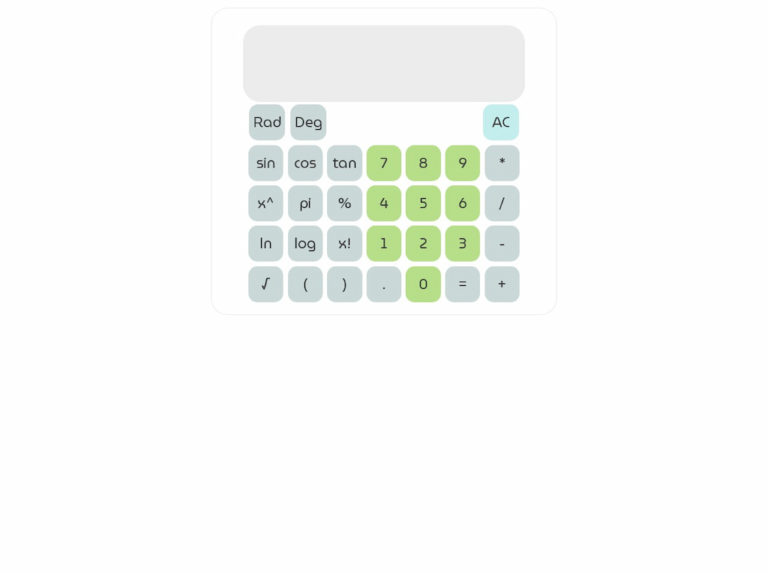Insert the cos function

click(x=305, y=163)
